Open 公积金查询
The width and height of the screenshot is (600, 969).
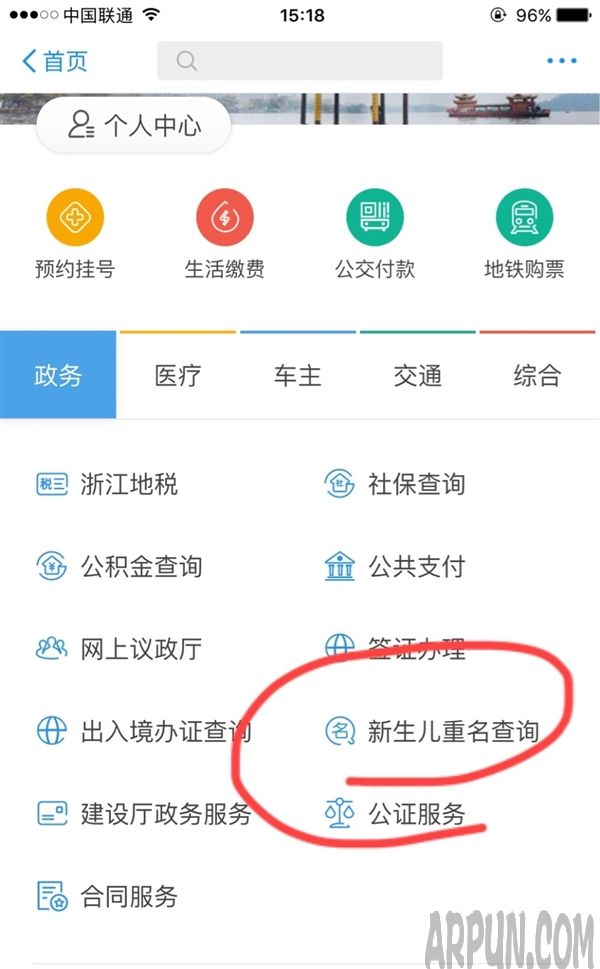(x=120, y=567)
